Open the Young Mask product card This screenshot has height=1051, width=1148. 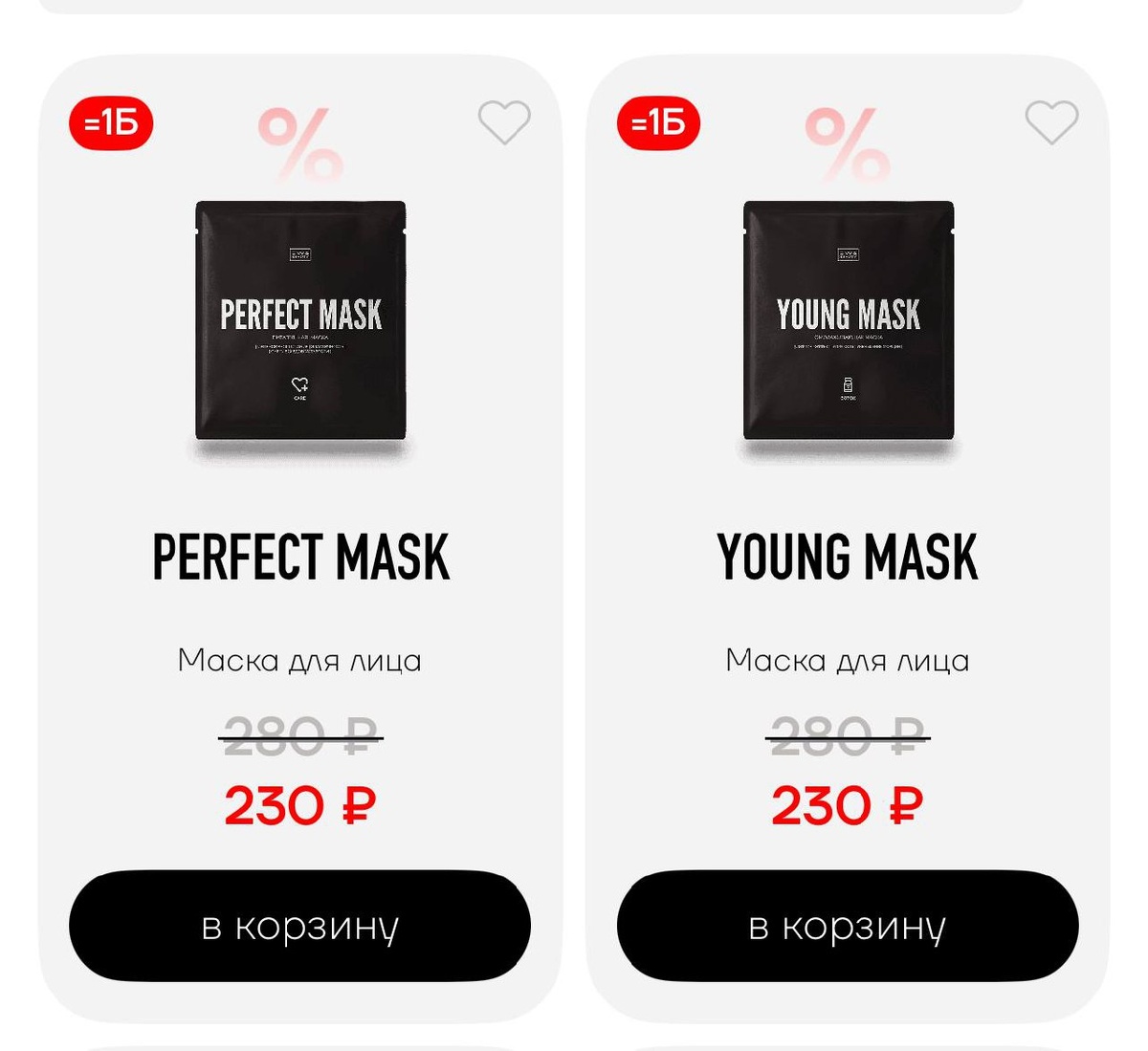[848, 321]
